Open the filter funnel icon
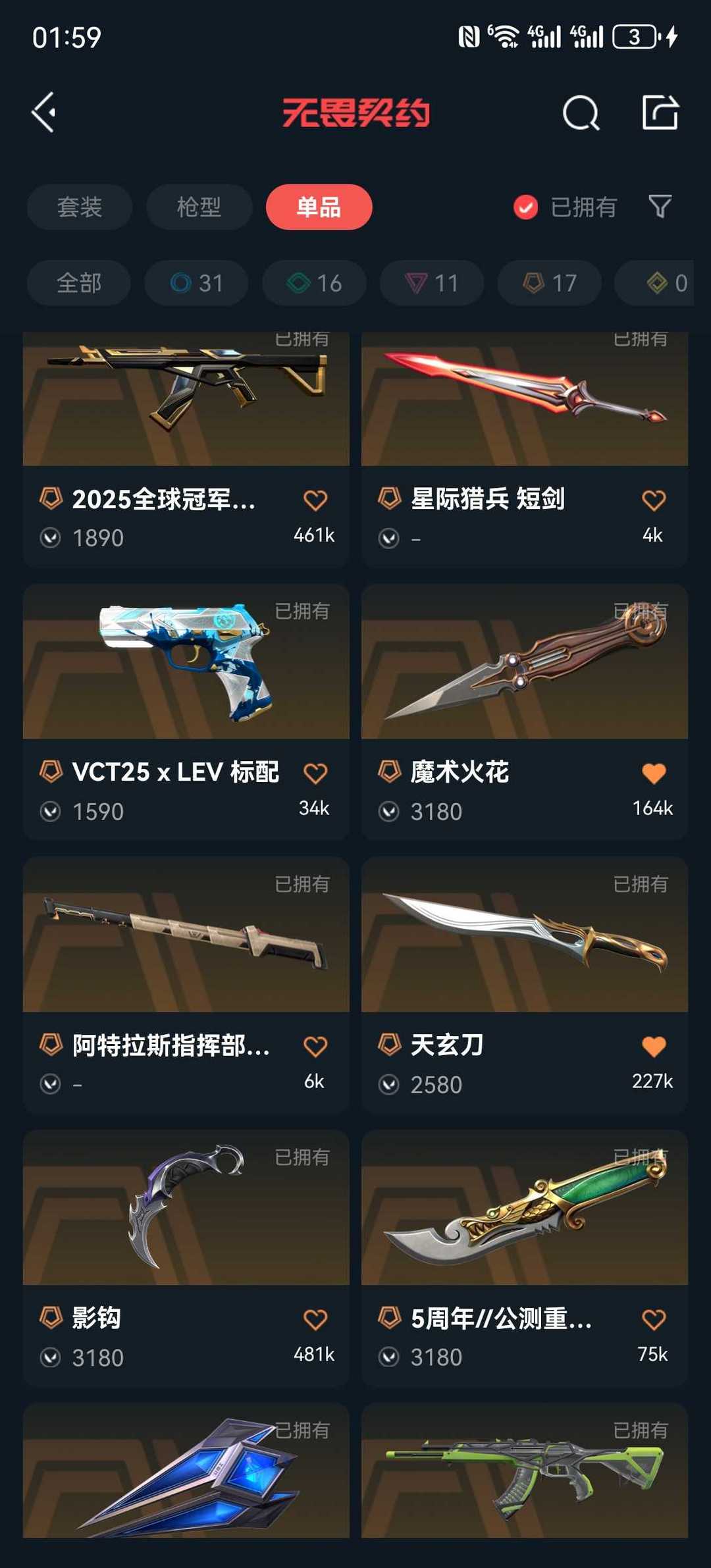Image resolution: width=711 pixels, height=1568 pixels. coord(660,207)
